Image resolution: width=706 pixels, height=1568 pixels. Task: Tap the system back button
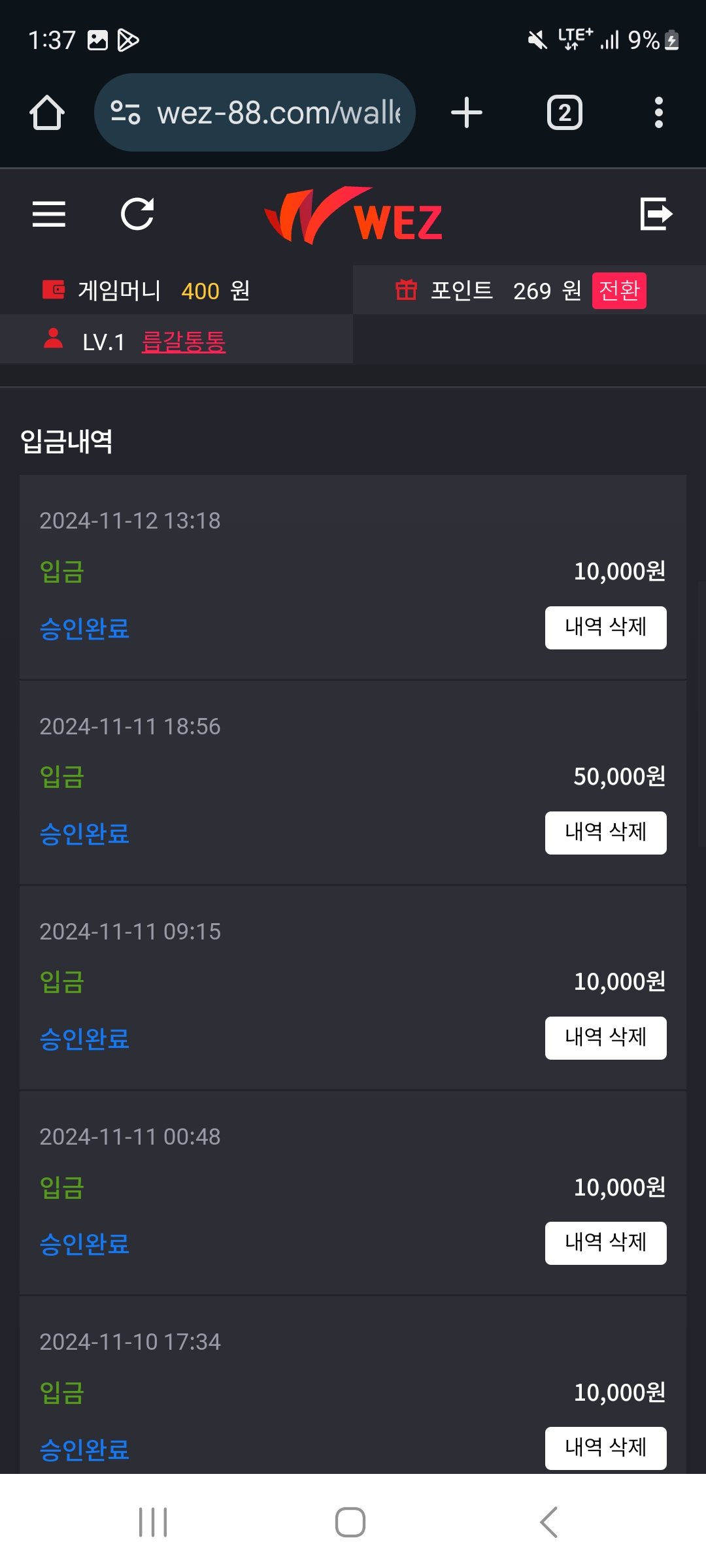[549, 1522]
